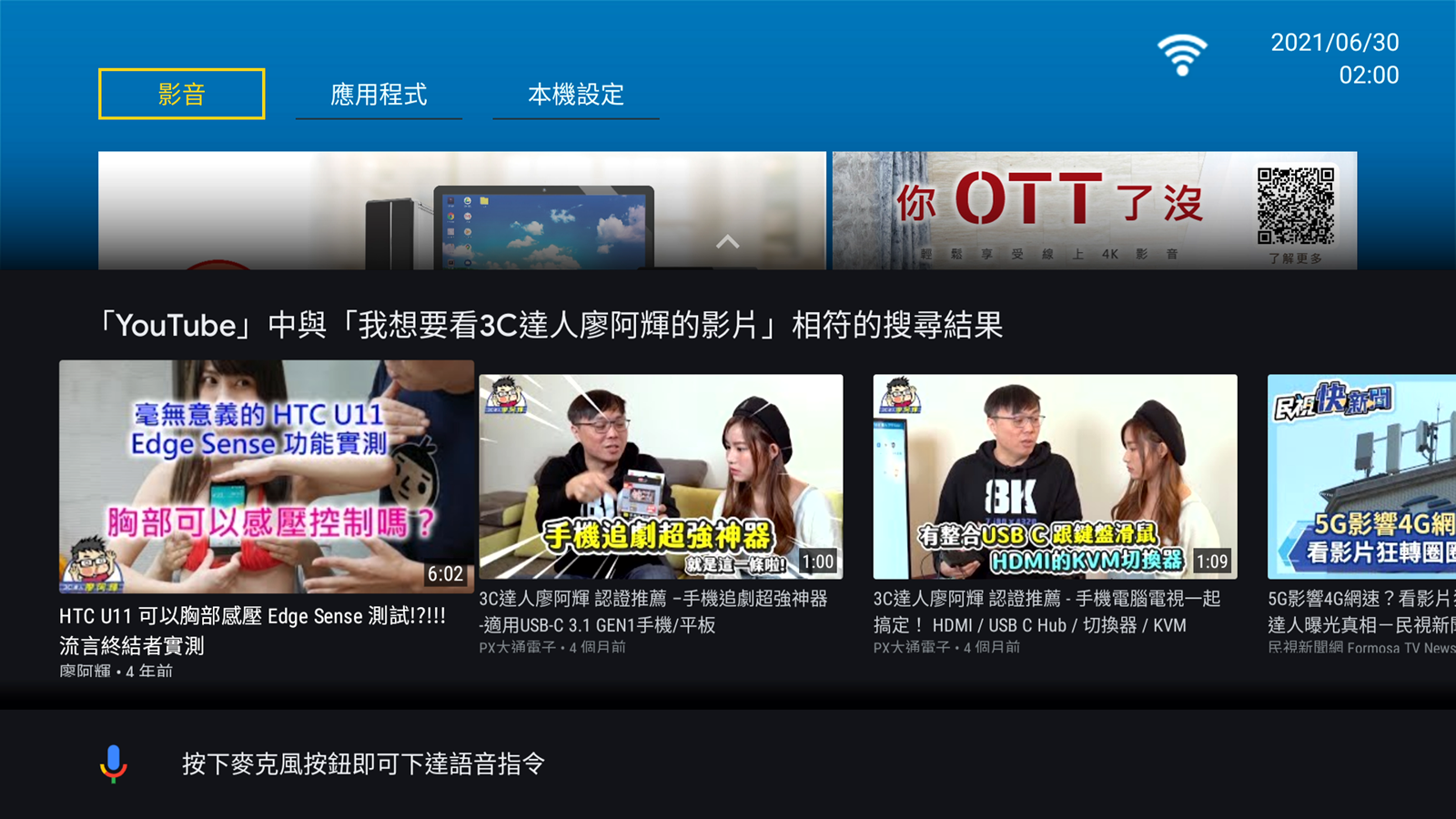The width and height of the screenshot is (1456, 819).
Task: Play the HDMI KVM 切換器 video
Action: pyautogui.click(x=1055, y=476)
